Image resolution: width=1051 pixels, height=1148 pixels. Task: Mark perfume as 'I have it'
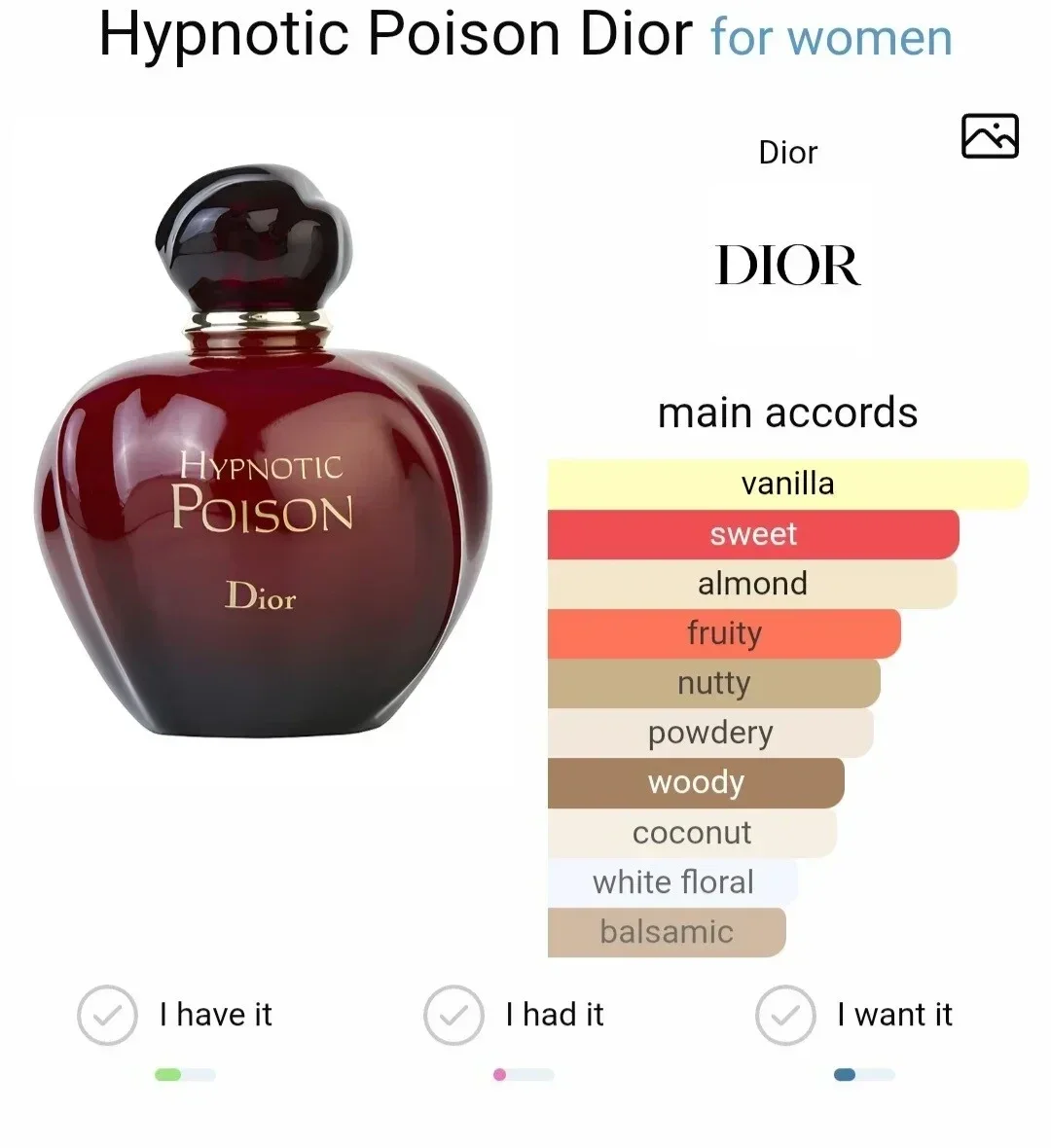(107, 1015)
